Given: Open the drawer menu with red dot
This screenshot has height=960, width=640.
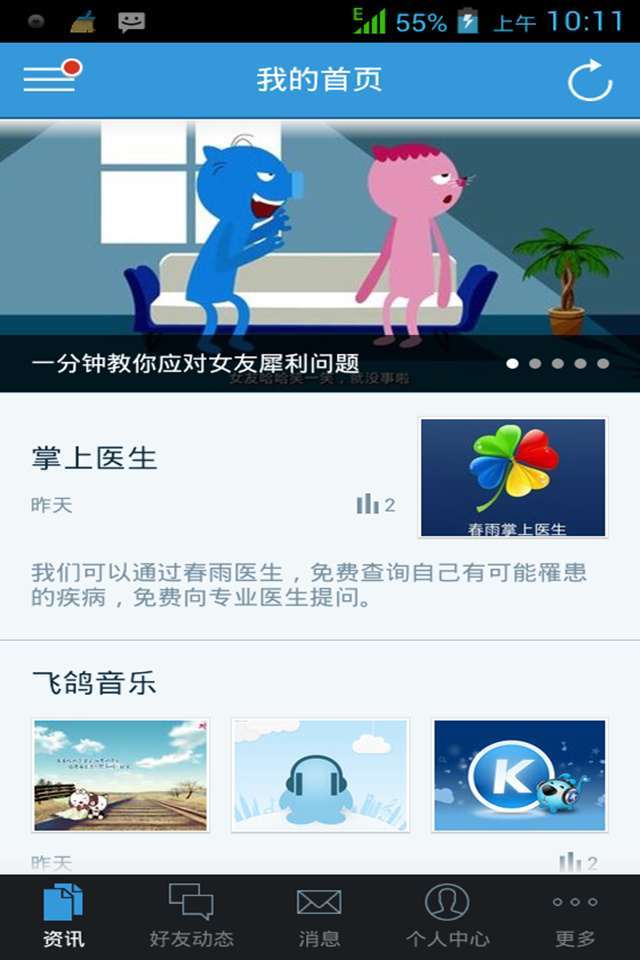Looking at the screenshot, I should point(50,78).
